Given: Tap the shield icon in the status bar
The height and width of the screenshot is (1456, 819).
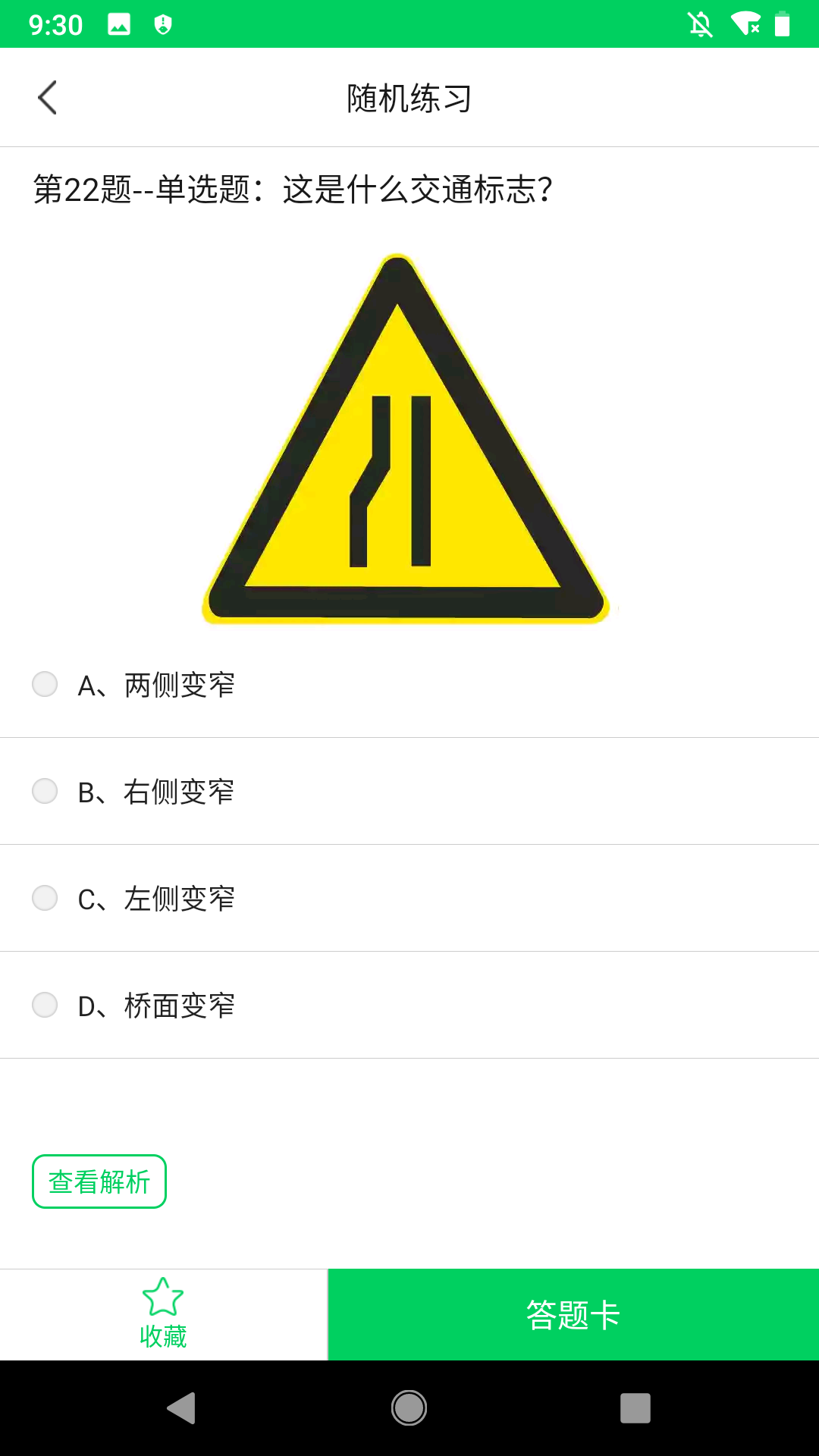Looking at the screenshot, I should tap(162, 24).
